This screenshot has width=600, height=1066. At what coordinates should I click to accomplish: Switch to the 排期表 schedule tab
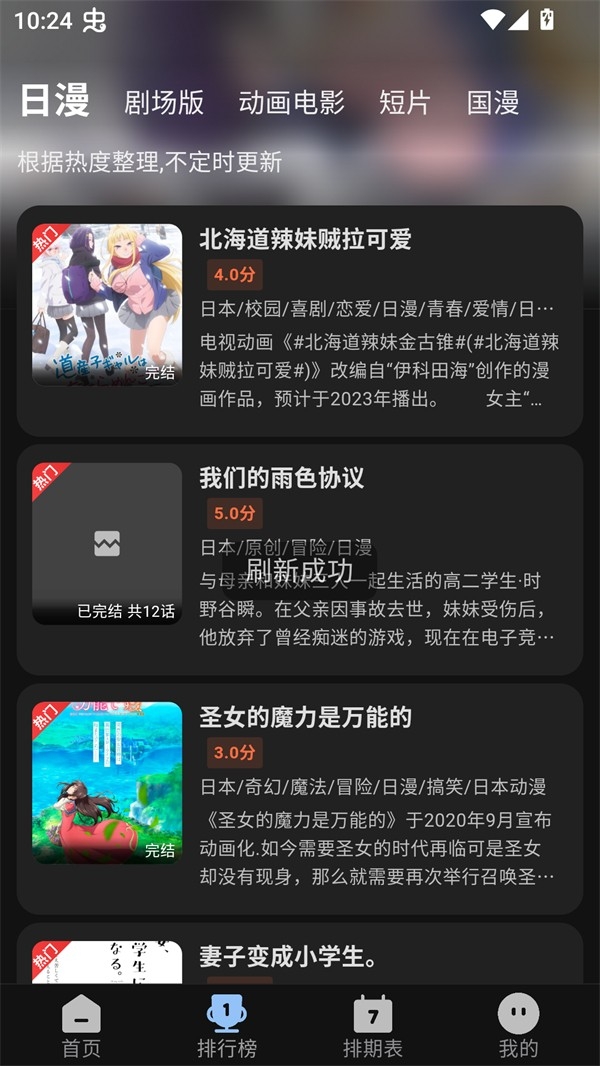372,1027
